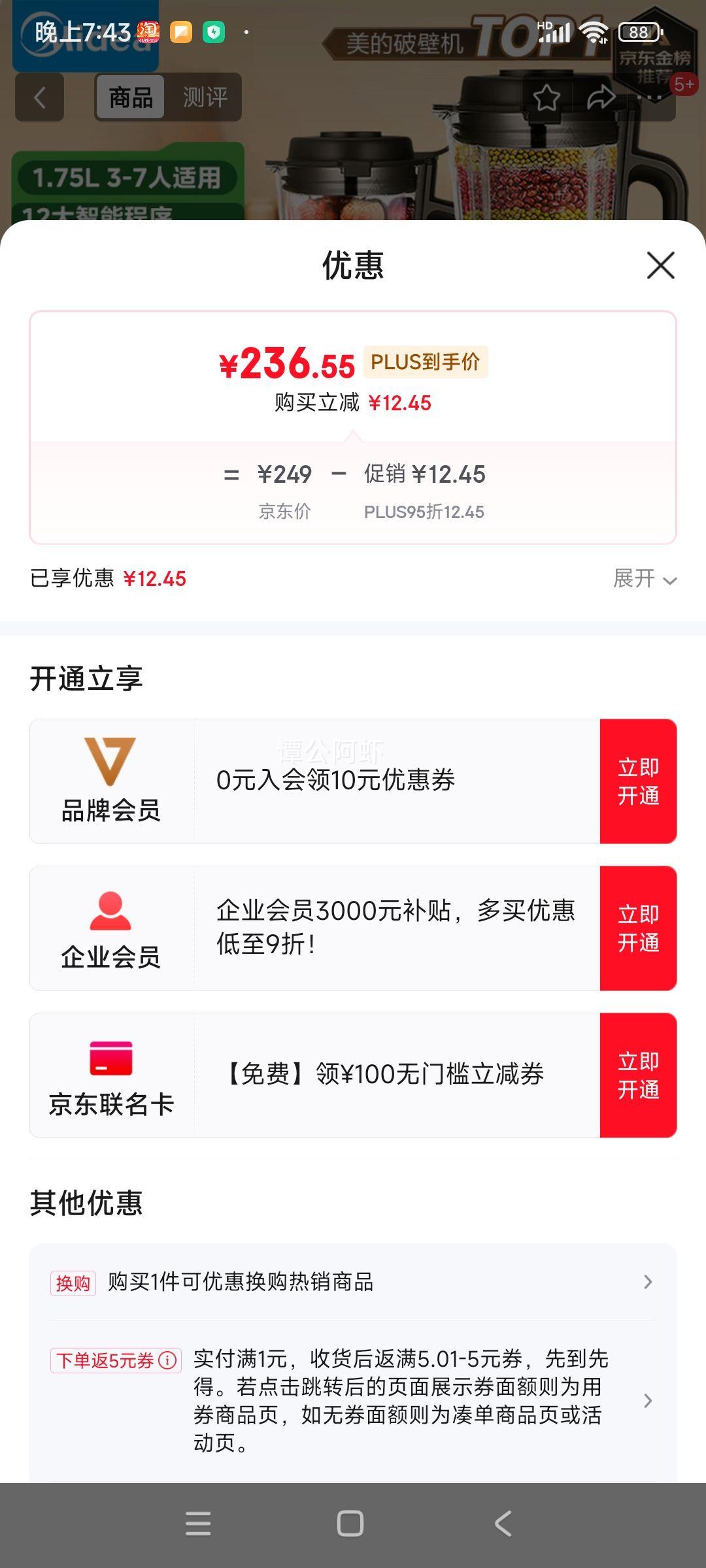This screenshot has height=1568, width=706.
Task: Expand the 已享优惠 details with 展开
Action: pos(645,579)
